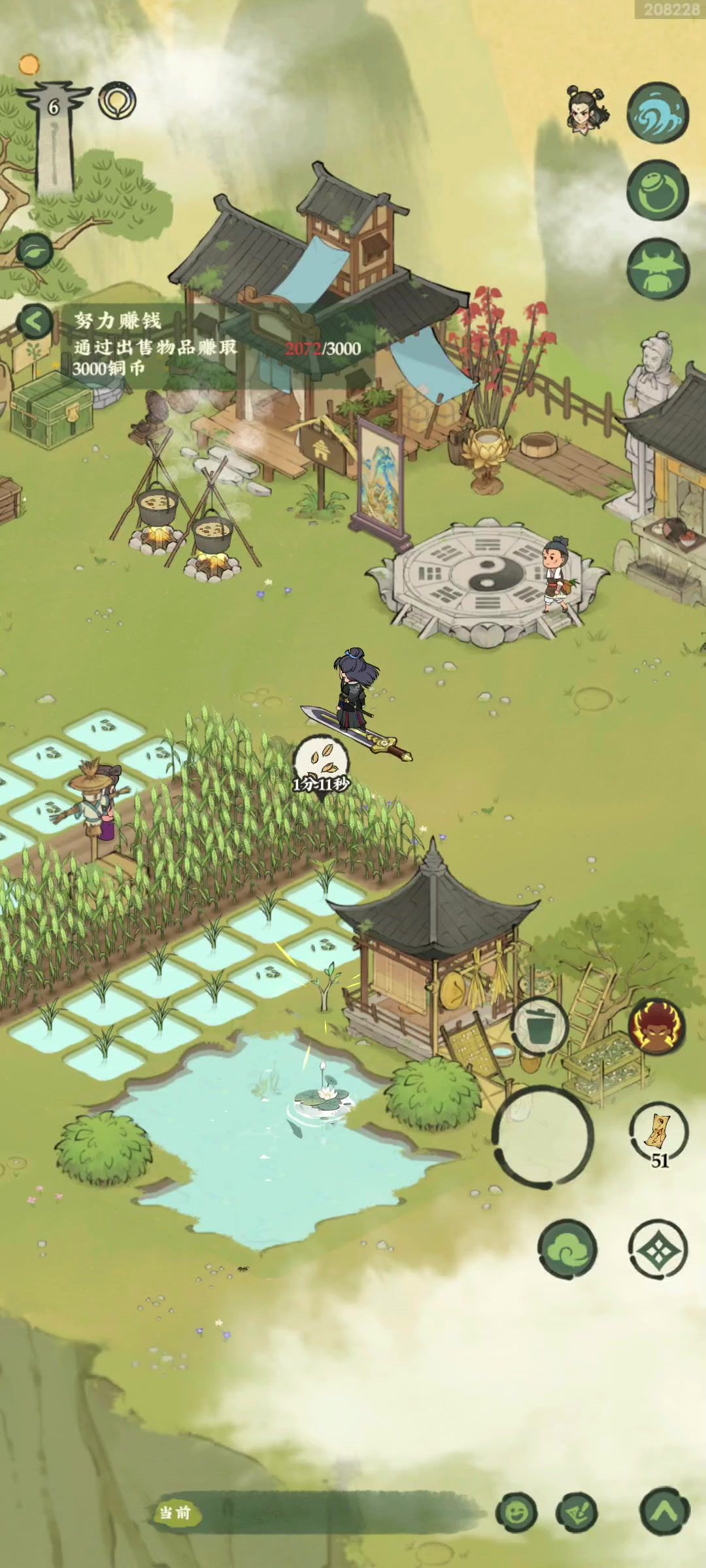Tap the trash bin action button
Viewport: 706px width, 1568px height.
tap(539, 1025)
